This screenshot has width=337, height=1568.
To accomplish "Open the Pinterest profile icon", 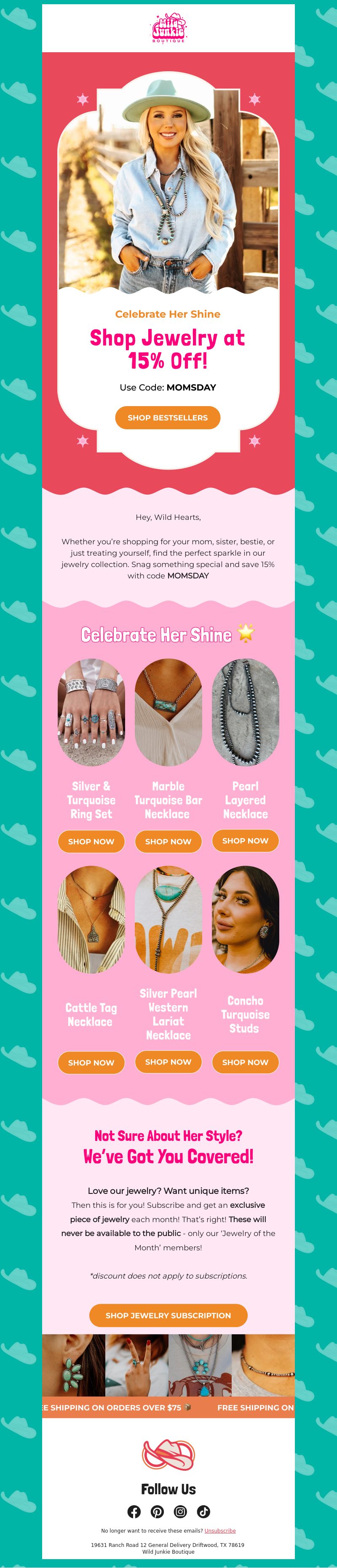I will tap(157, 1512).
